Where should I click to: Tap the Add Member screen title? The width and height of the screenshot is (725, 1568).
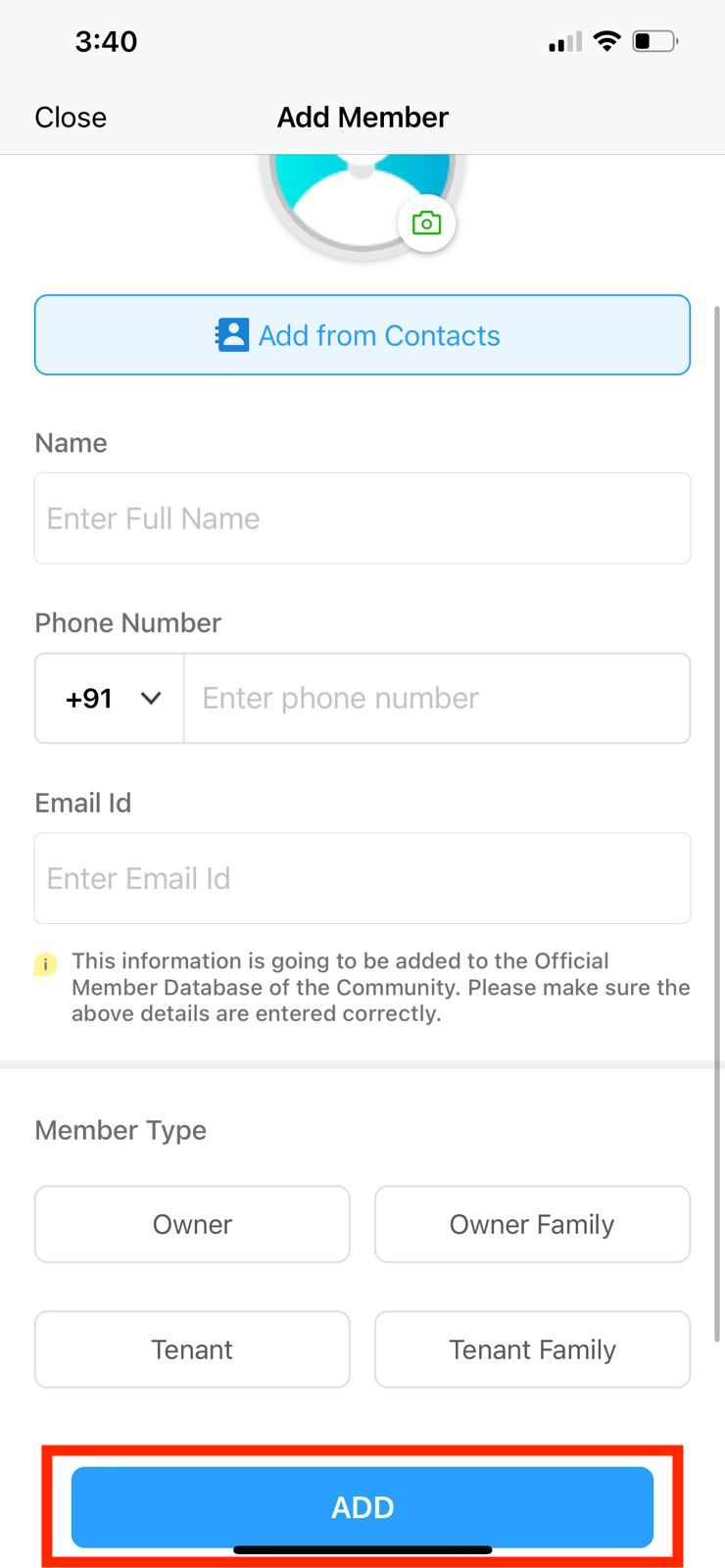point(362,117)
